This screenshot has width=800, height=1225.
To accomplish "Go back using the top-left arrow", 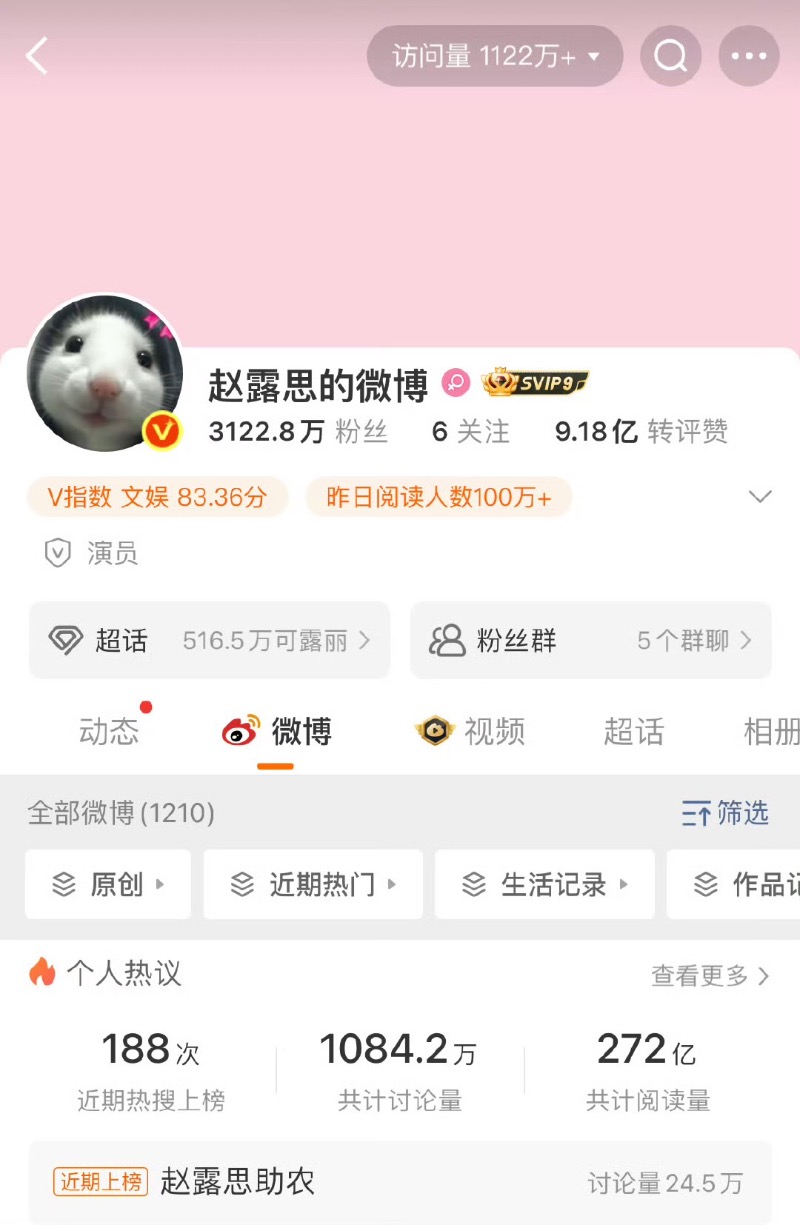I will pos(37,56).
